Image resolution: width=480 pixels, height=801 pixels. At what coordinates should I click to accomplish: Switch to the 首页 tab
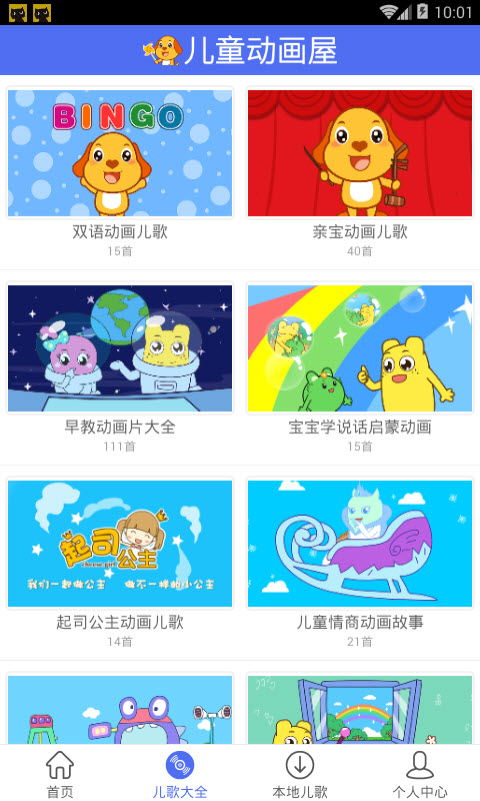point(60,773)
